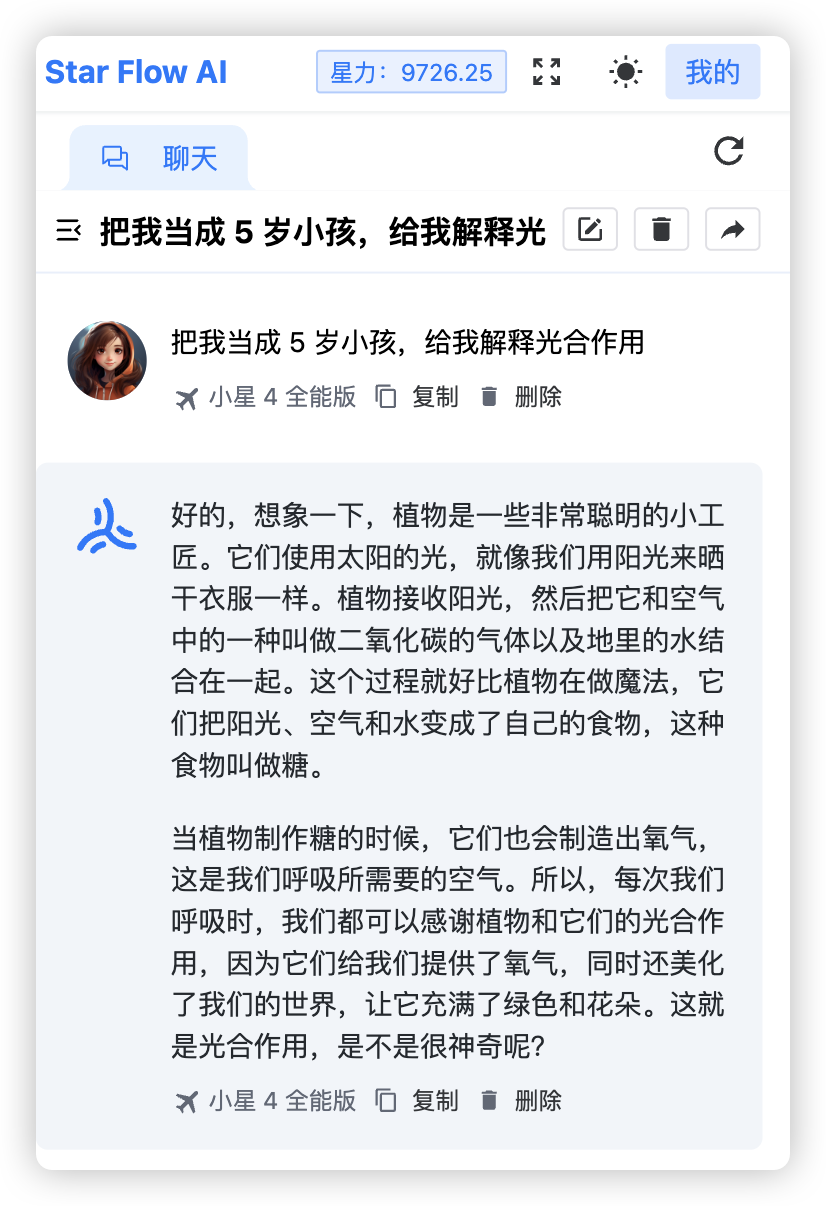The width and height of the screenshot is (826, 1206).
Task: Open the 我的 account button
Action: [x=712, y=72]
